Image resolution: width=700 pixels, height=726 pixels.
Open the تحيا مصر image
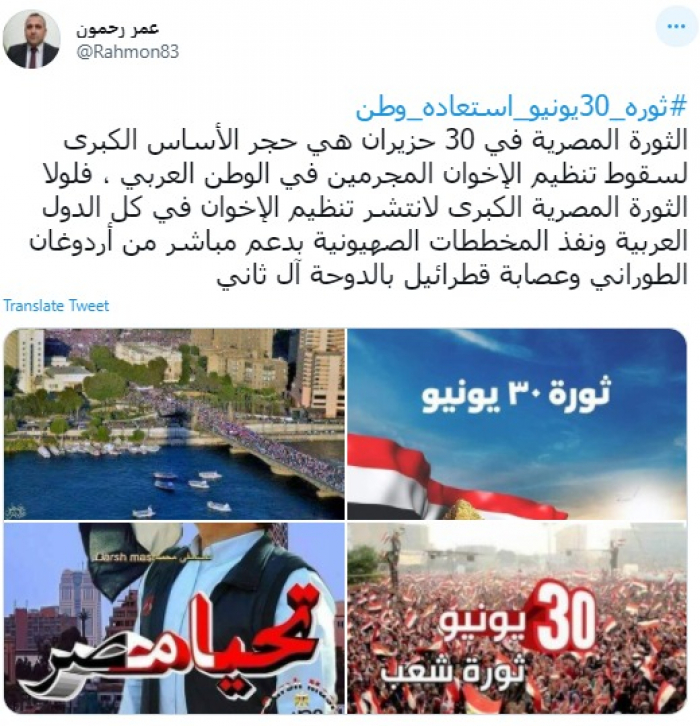pos(173,618)
